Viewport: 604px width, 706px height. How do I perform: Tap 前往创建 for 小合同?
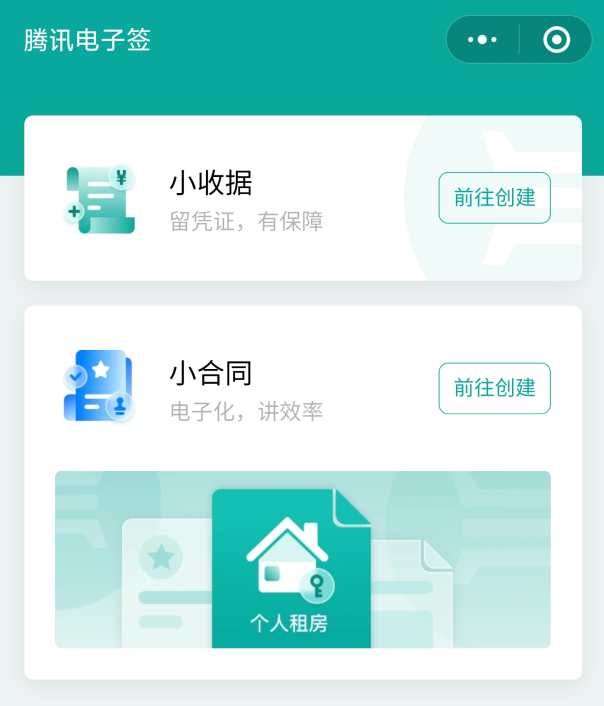[x=494, y=388]
